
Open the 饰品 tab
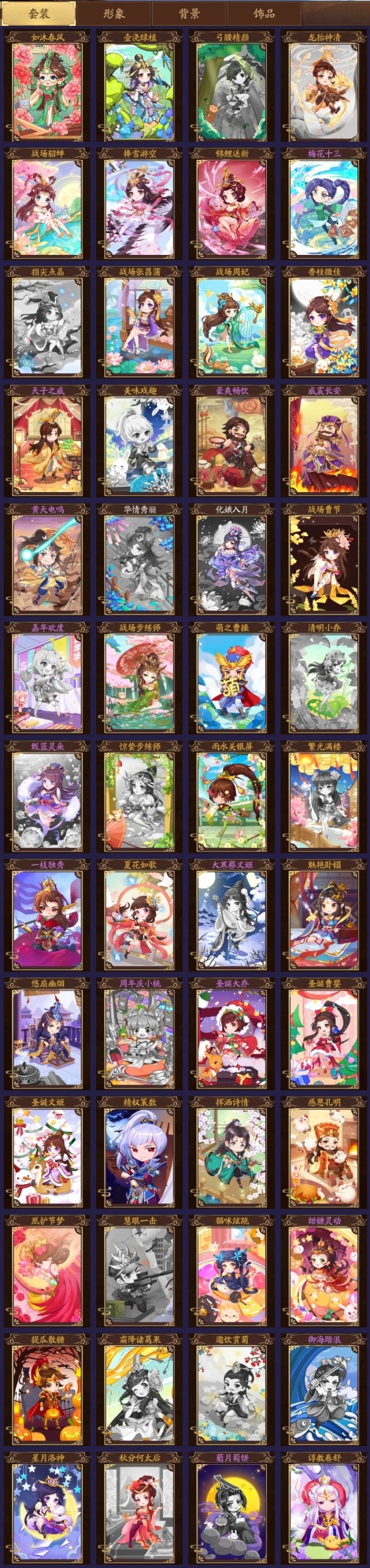tap(264, 13)
